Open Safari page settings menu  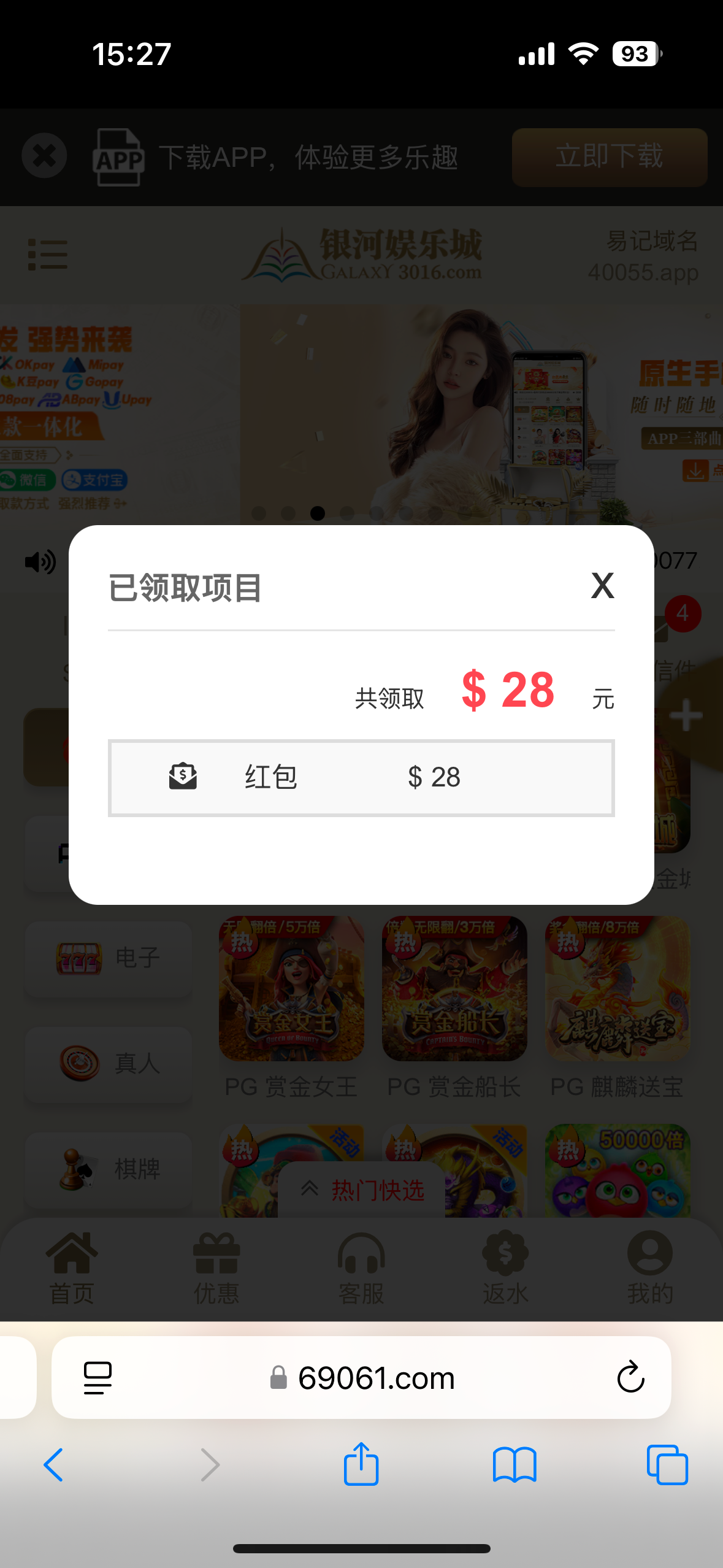(x=98, y=1378)
